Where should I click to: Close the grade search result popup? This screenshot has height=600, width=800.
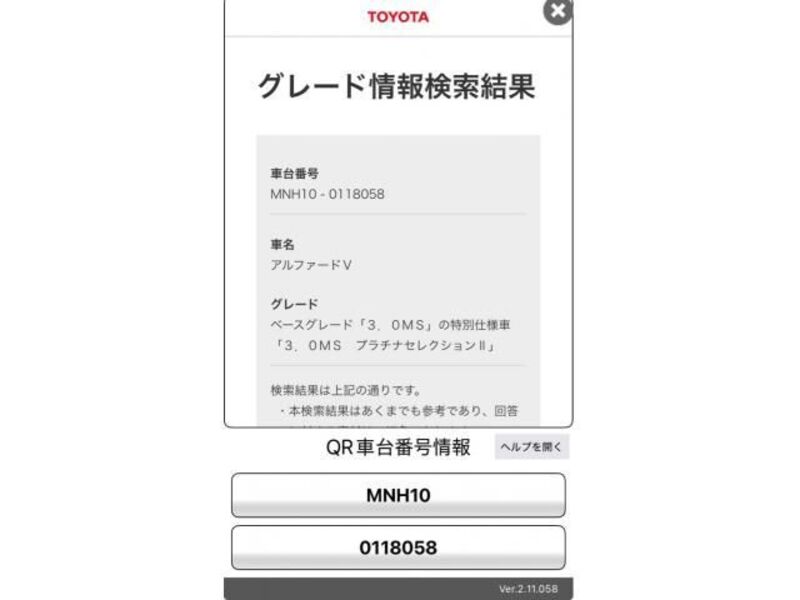point(558,11)
